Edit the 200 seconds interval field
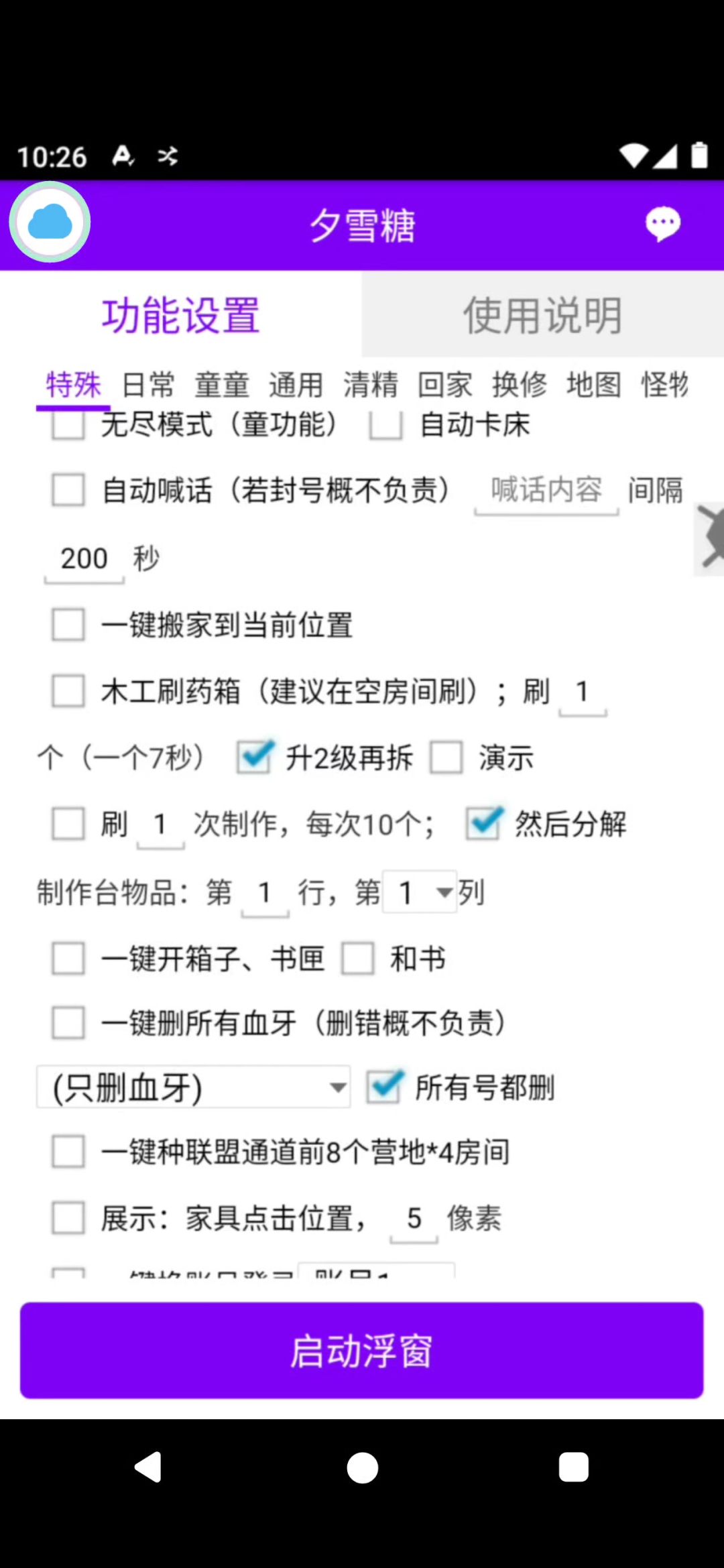This screenshot has height=1568, width=724. 84,559
